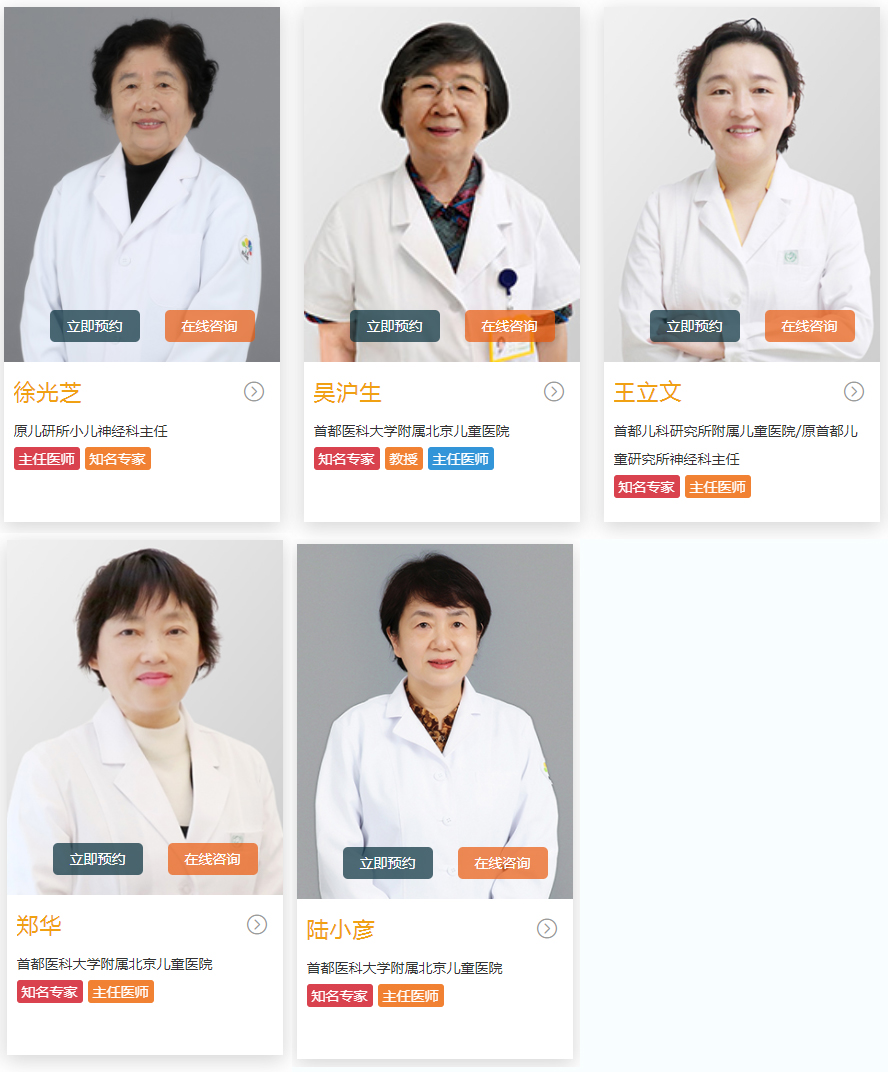The image size is (888, 1072).
Task: Open the chevron arrow next to 王立文
Action: tap(854, 392)
